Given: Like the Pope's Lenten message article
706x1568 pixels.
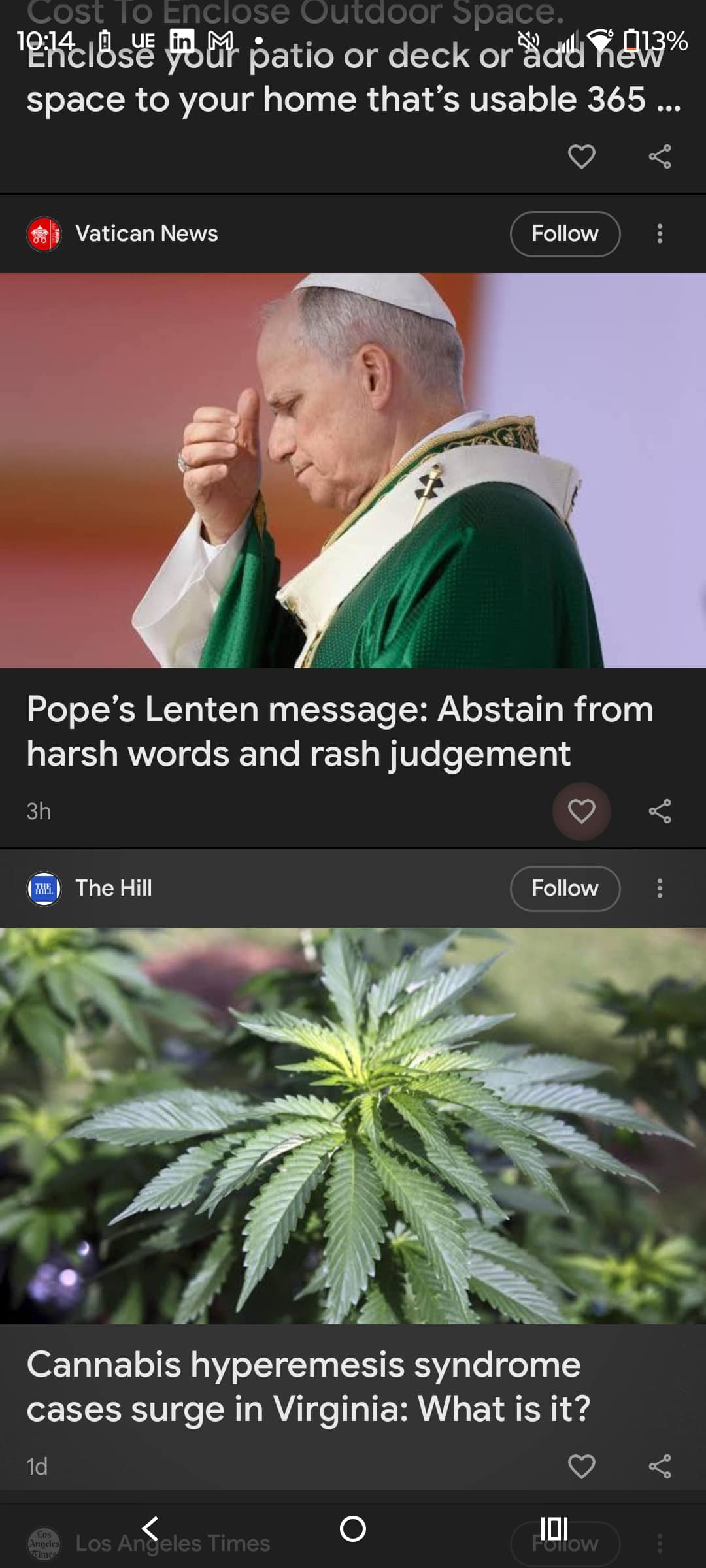Looking at the screenshot, I should pyautogui.click(x=581, y=812).
